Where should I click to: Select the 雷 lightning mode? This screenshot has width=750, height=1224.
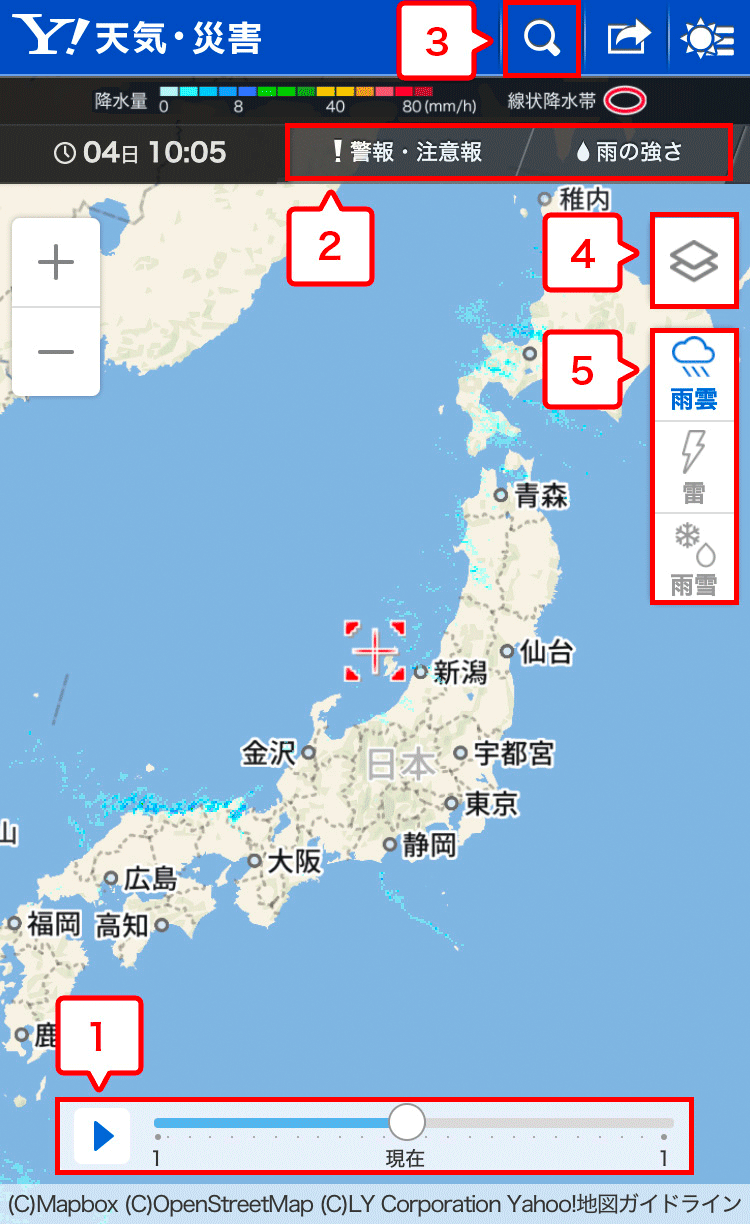694,467
